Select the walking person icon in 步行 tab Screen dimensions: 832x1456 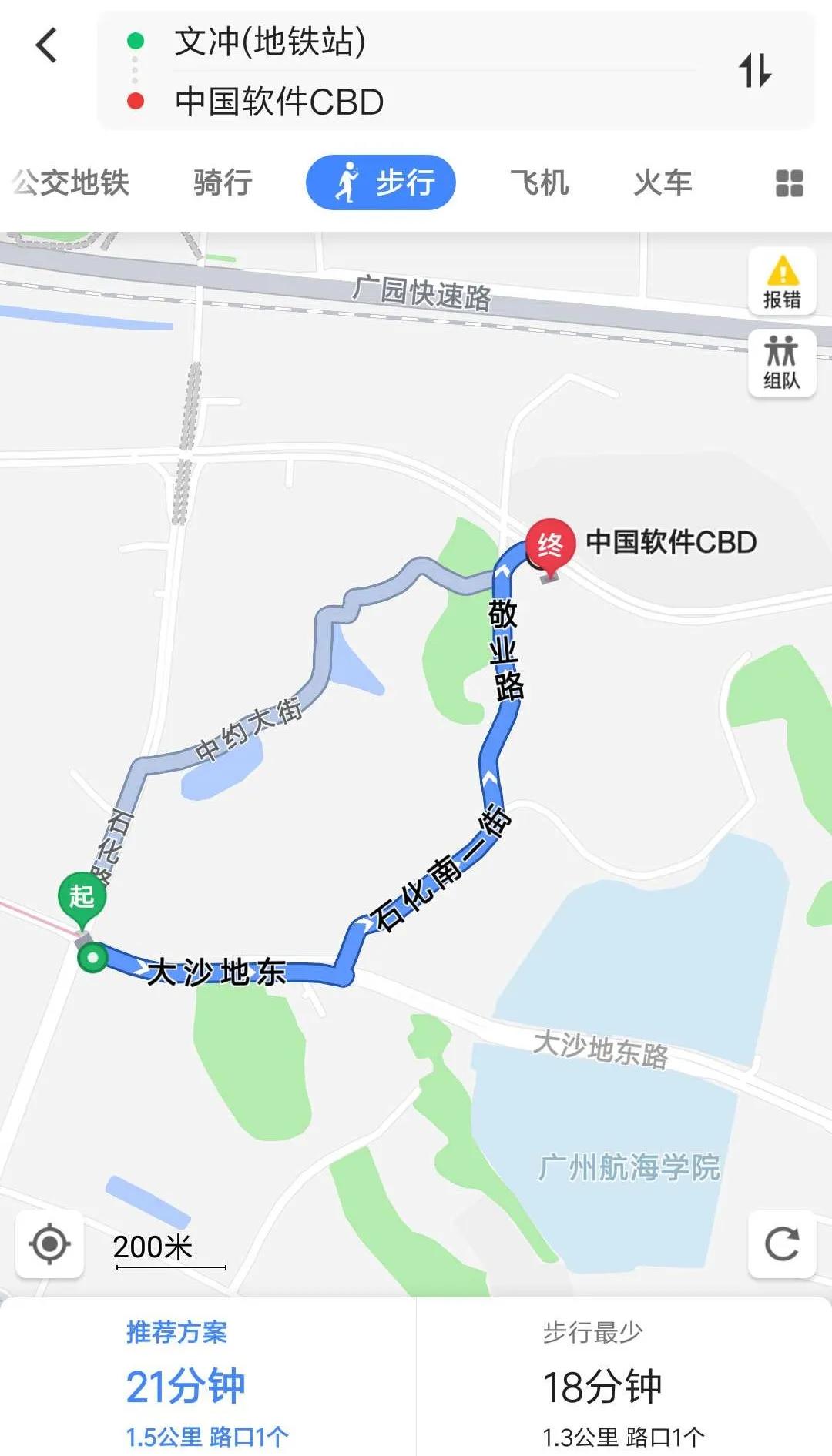point(348,182)
